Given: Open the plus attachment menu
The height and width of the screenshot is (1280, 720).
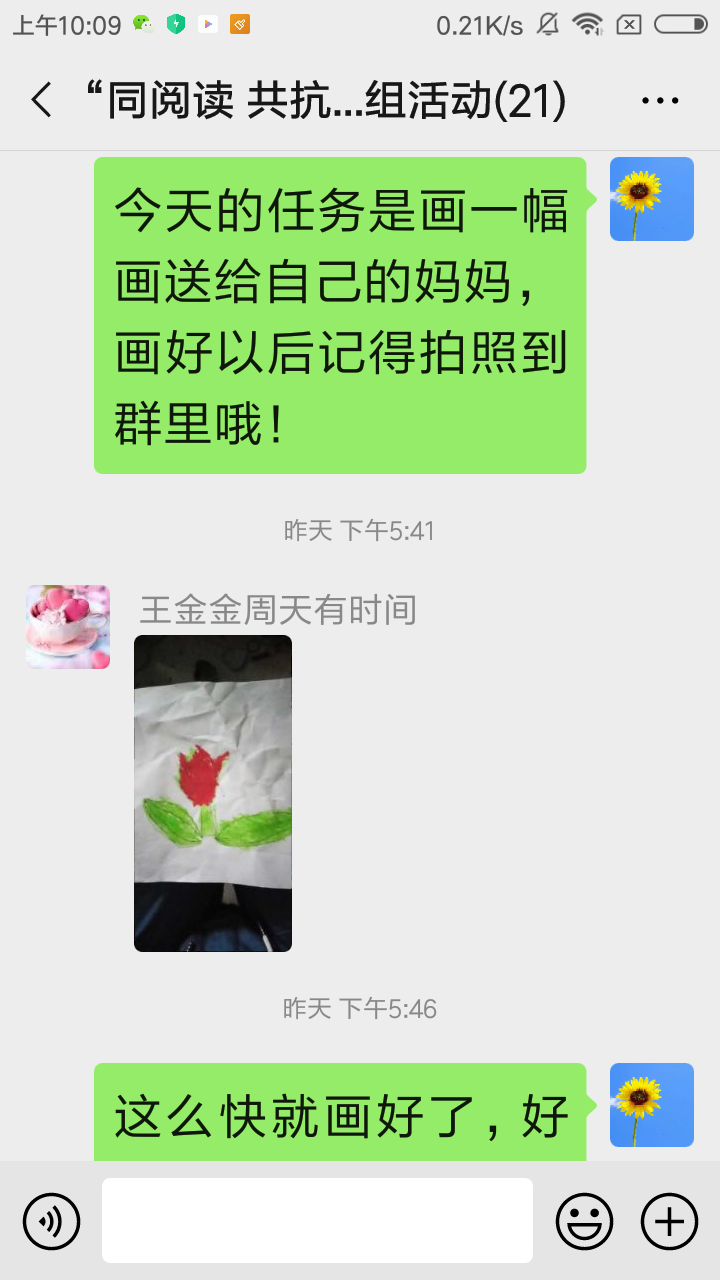Looking at the screenshot, I should [x=669, y=1221].
